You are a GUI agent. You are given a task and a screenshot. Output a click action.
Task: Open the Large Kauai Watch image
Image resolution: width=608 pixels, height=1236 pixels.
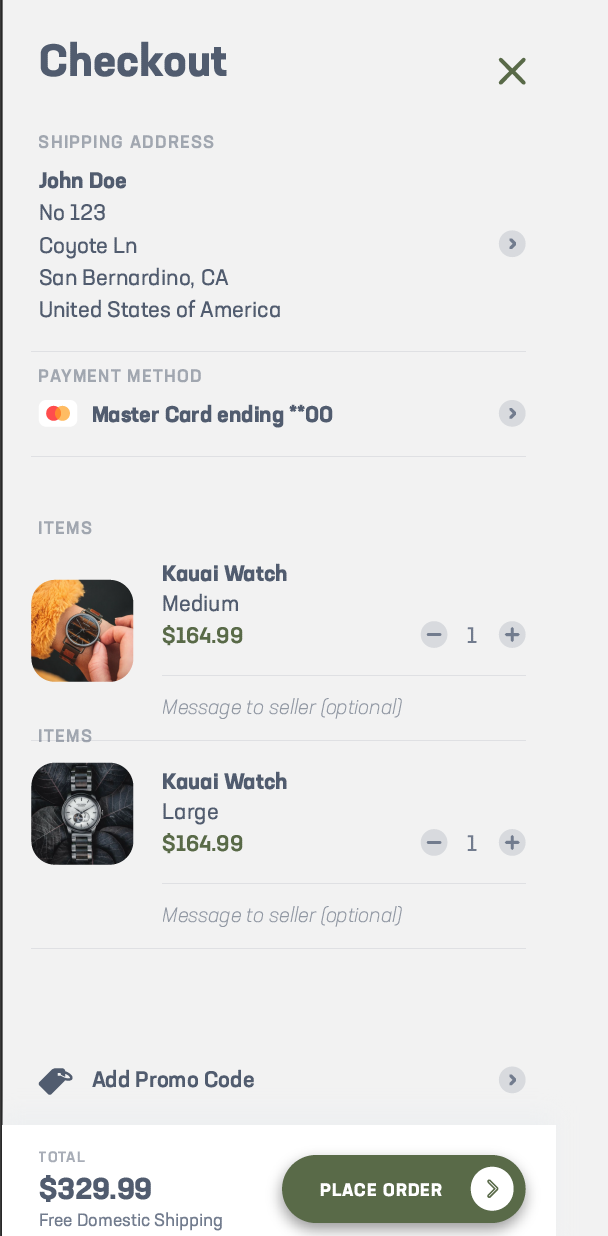click(x=82, y=814)
